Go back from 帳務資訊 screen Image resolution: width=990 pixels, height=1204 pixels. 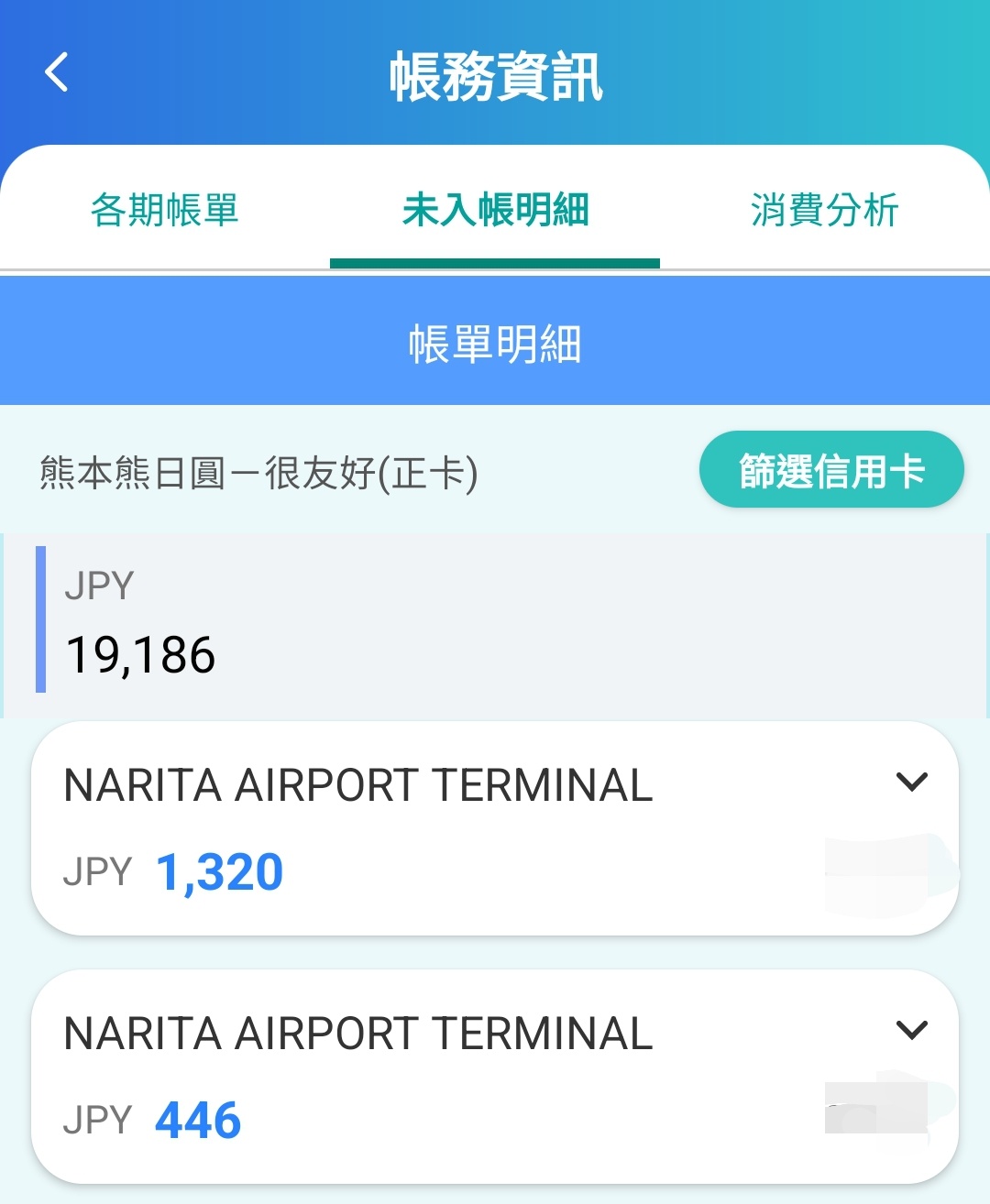click(57, 72)
